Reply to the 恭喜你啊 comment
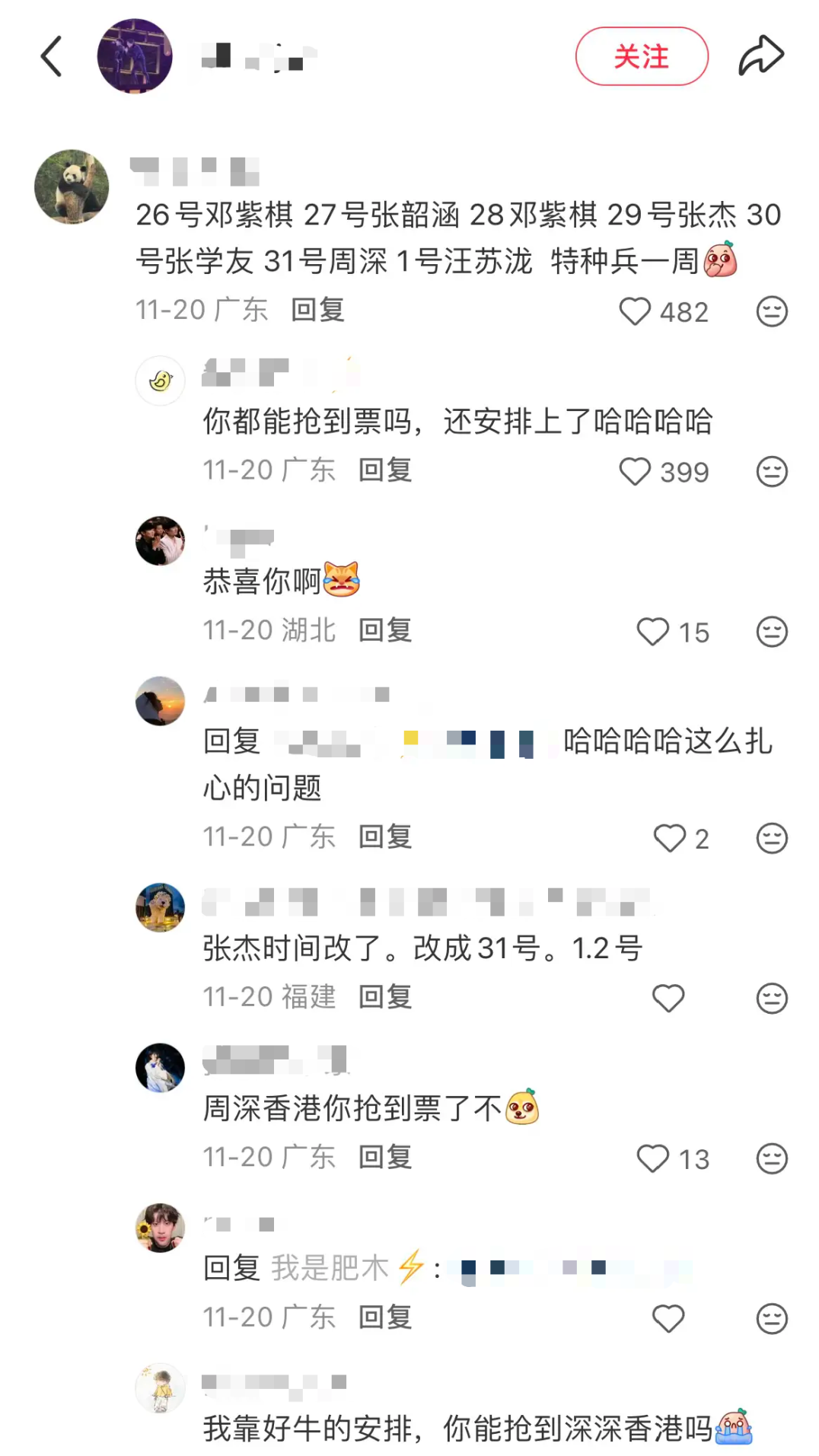The height and width of the screenshot is (1456, 819). pos(385,630)
